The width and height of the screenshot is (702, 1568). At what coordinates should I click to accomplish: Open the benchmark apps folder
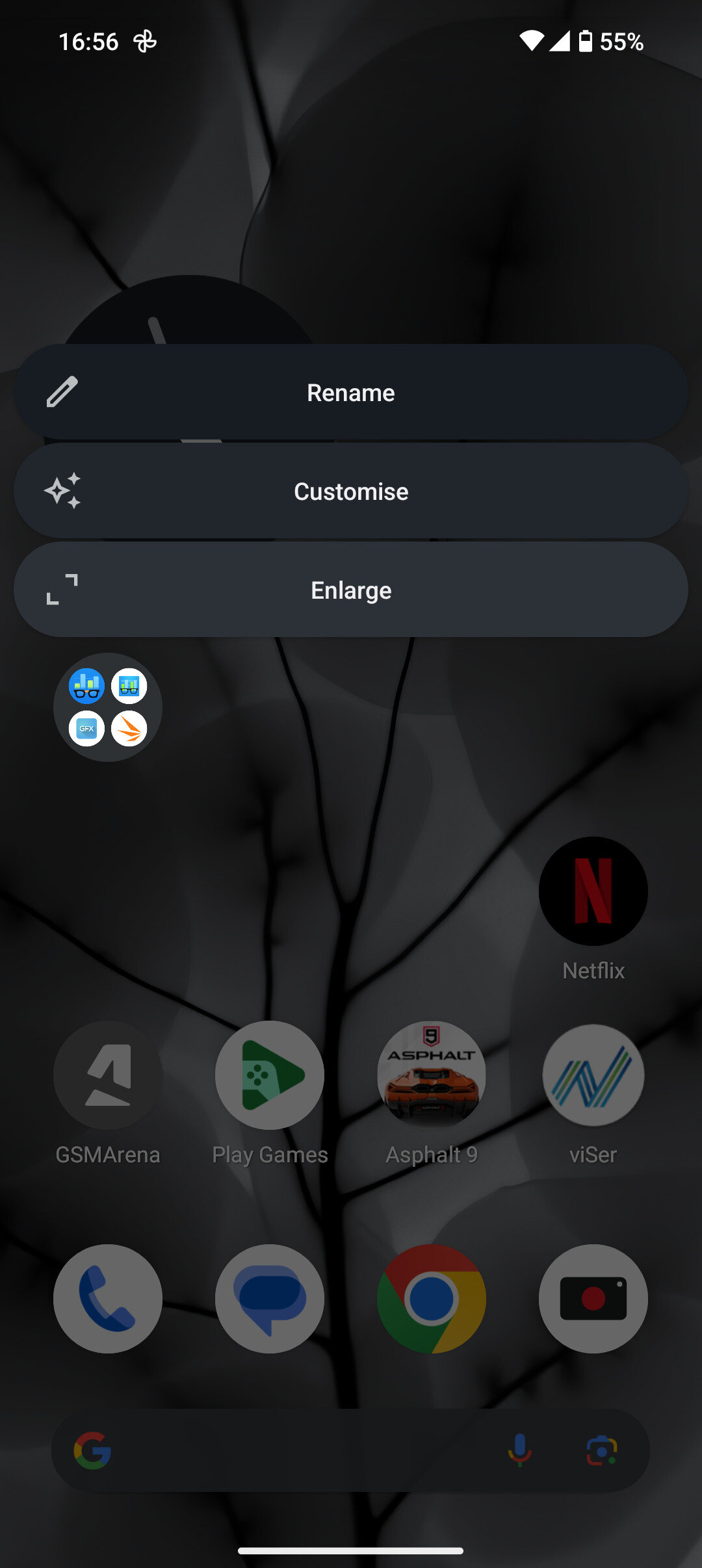coord(108,707)
